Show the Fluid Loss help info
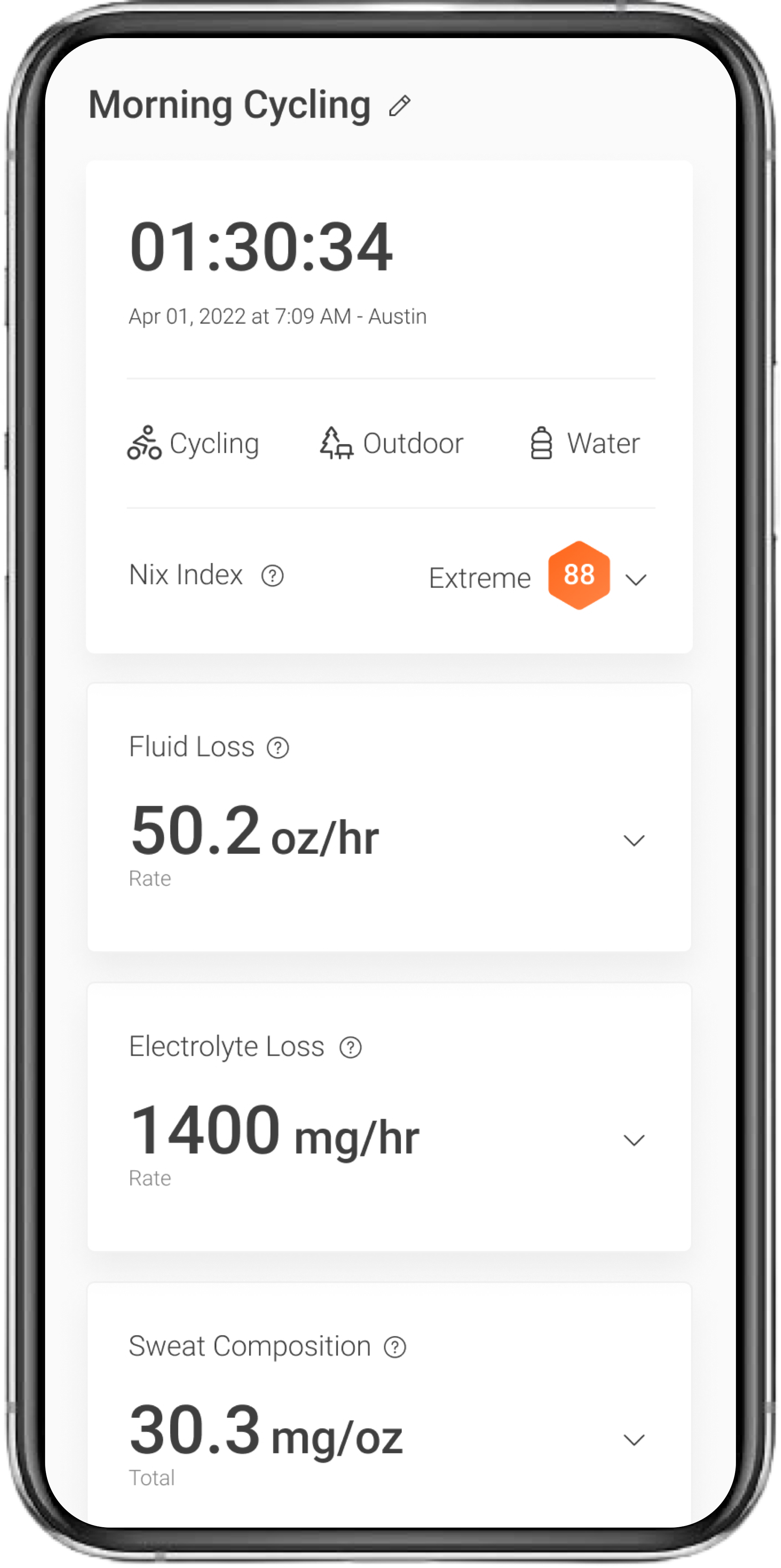Viewport: 781px width, 1568px height. 278,748
